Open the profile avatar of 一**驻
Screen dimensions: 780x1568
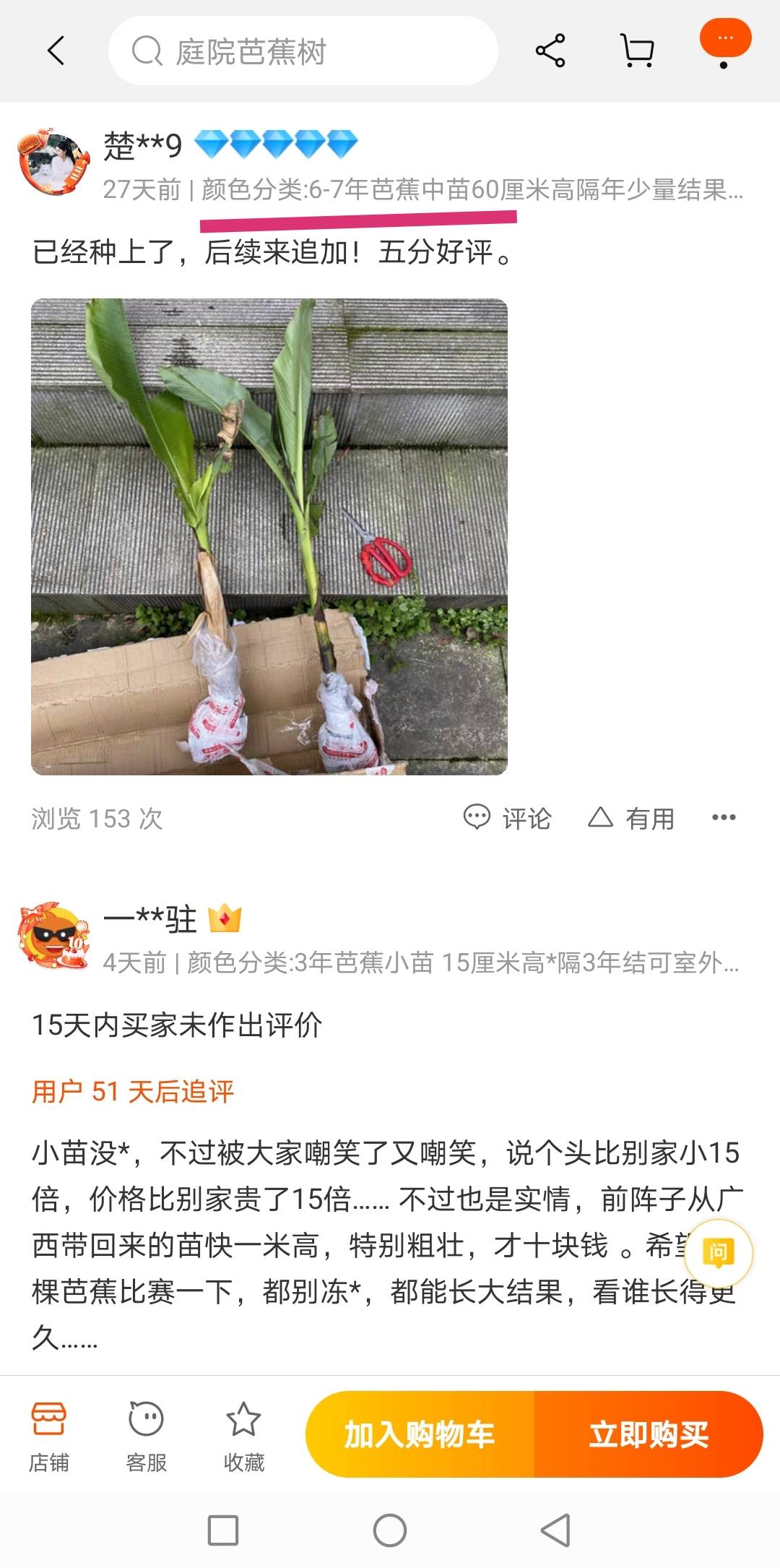coord(54,935)
